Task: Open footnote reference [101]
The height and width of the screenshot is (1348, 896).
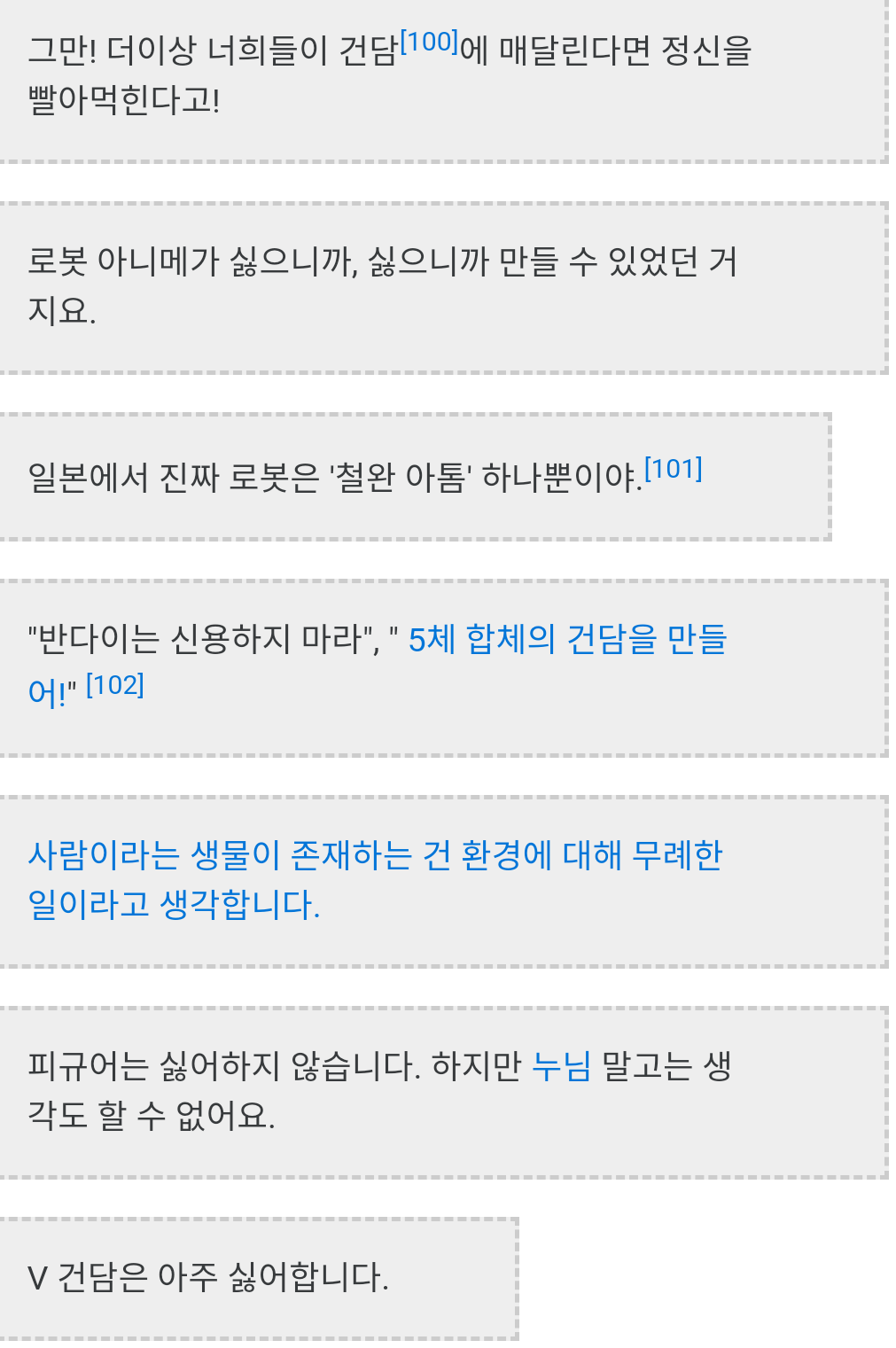Action: point(674,469)
